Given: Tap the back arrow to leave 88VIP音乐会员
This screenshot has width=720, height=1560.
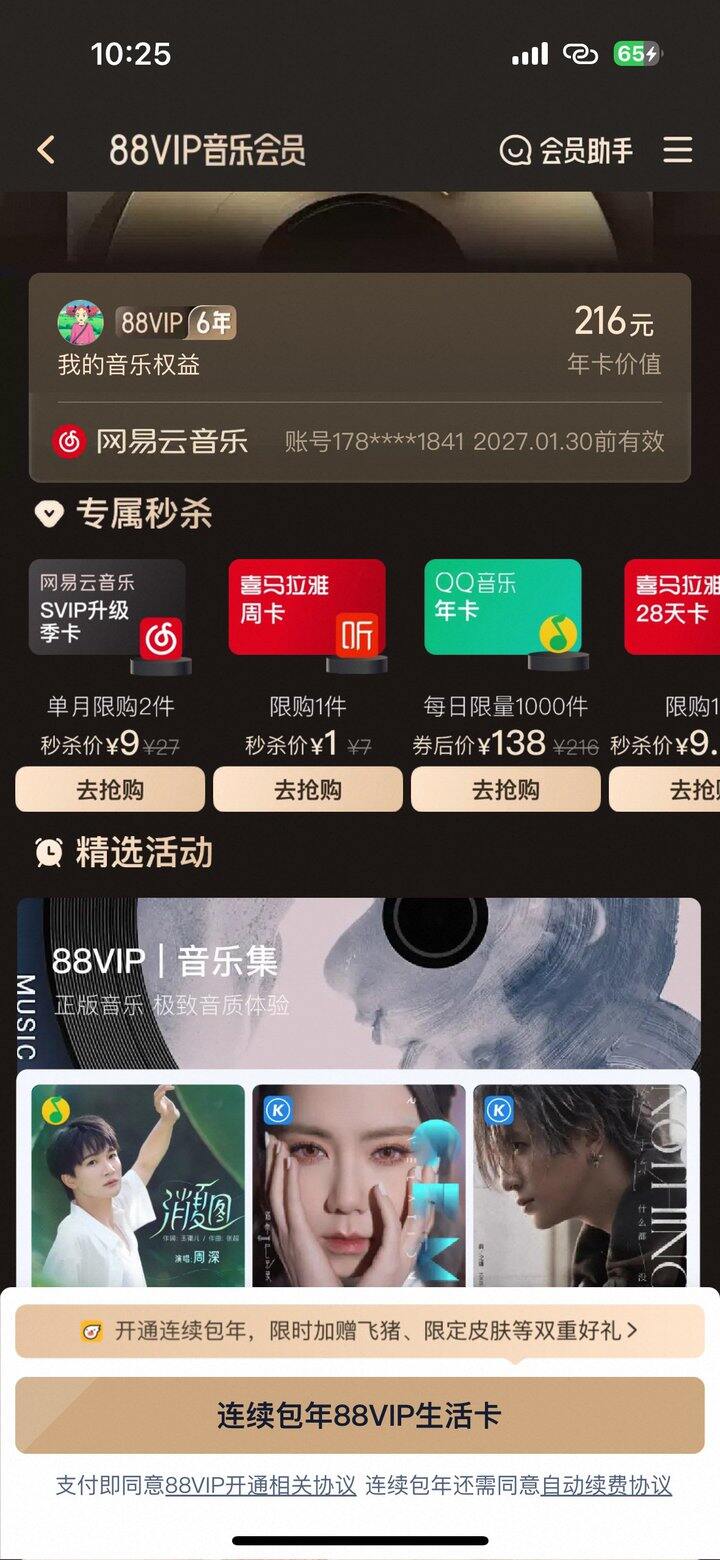Looking at the screenshot, I should coord(44,148).
